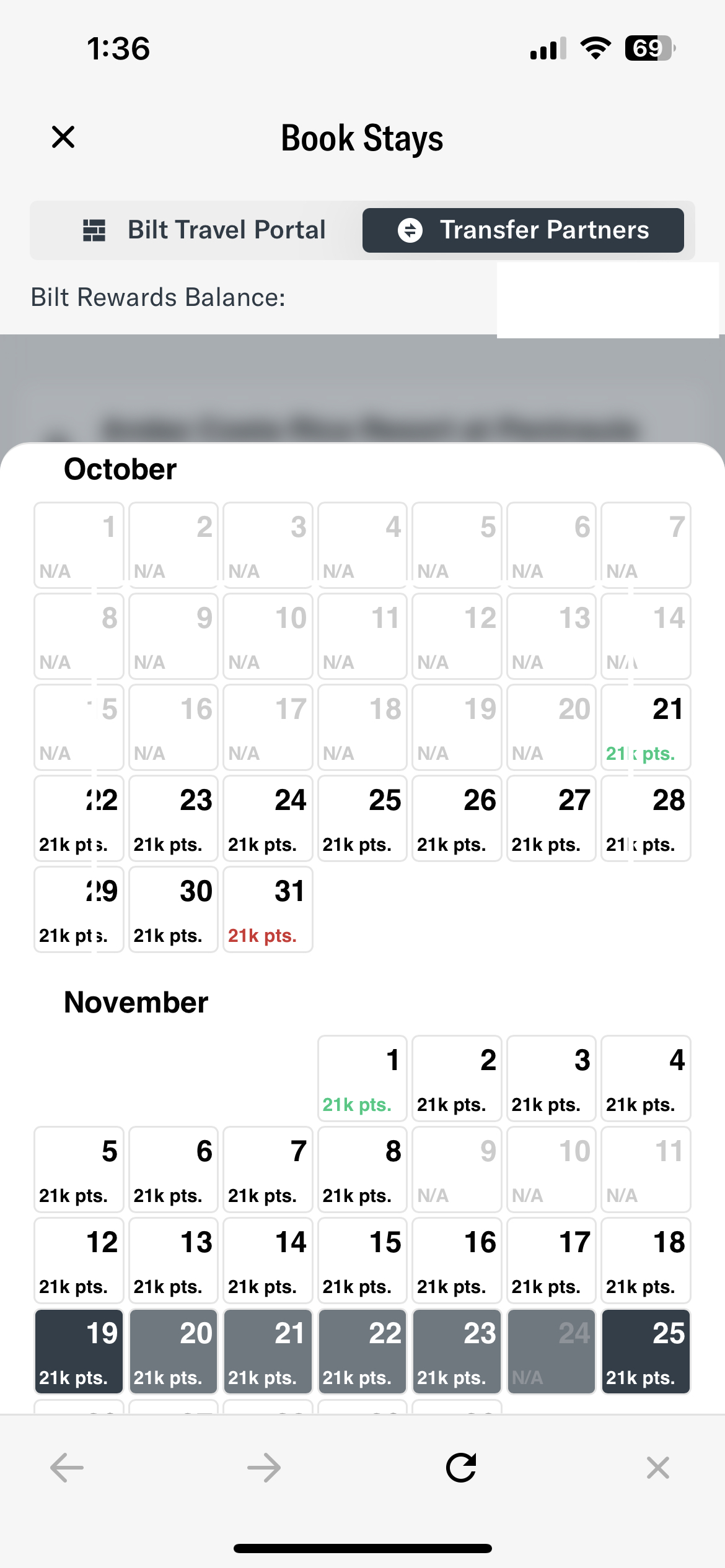Tap the selected November 19 check-in date

click(x=79, y=1352)
